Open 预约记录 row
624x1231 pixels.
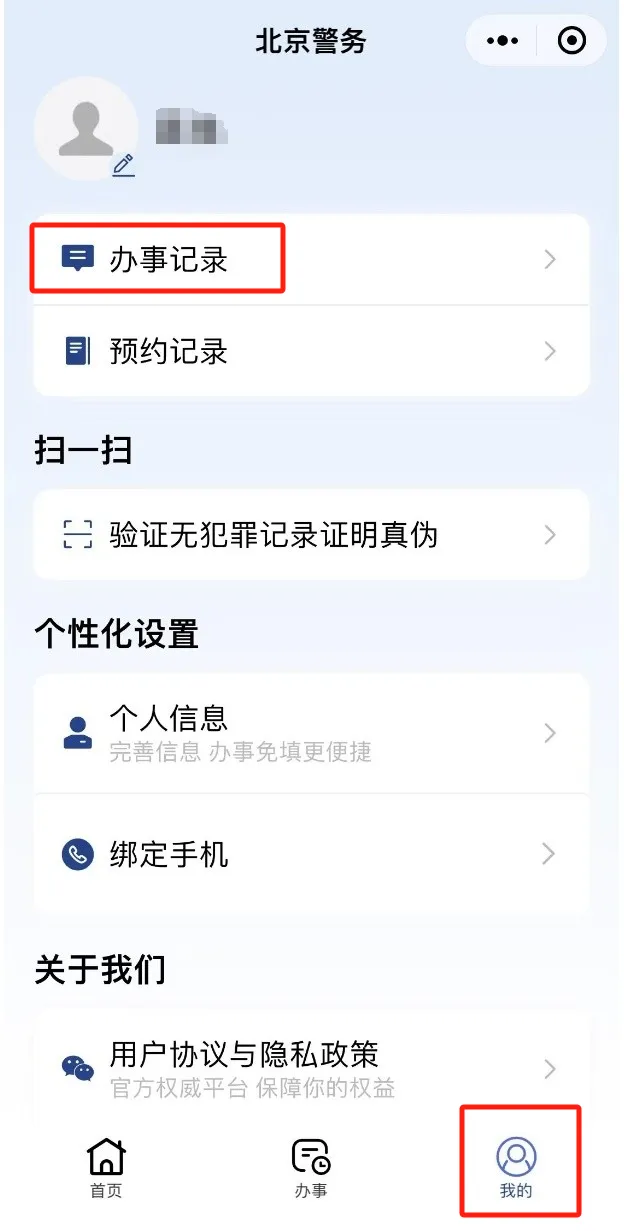click(310, 351)
